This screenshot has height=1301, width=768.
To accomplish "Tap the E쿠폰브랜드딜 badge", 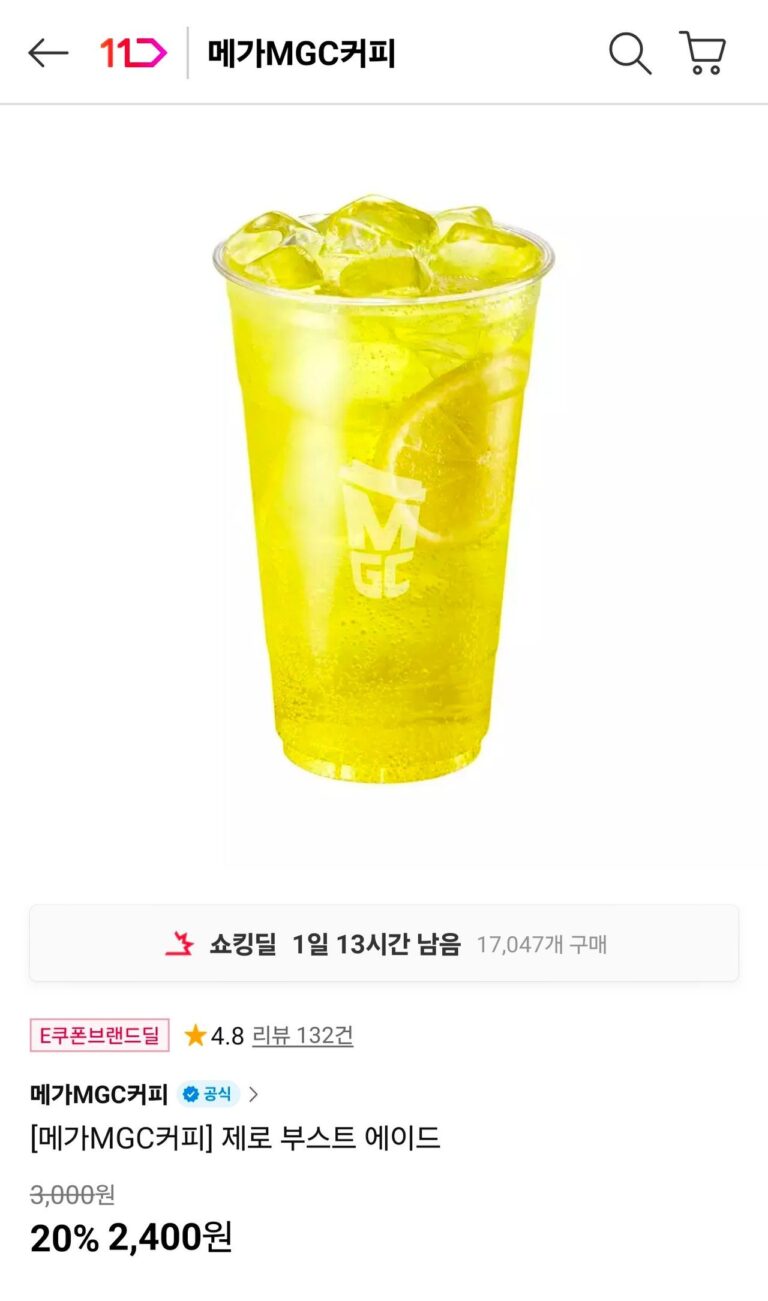I will 100,1035.
